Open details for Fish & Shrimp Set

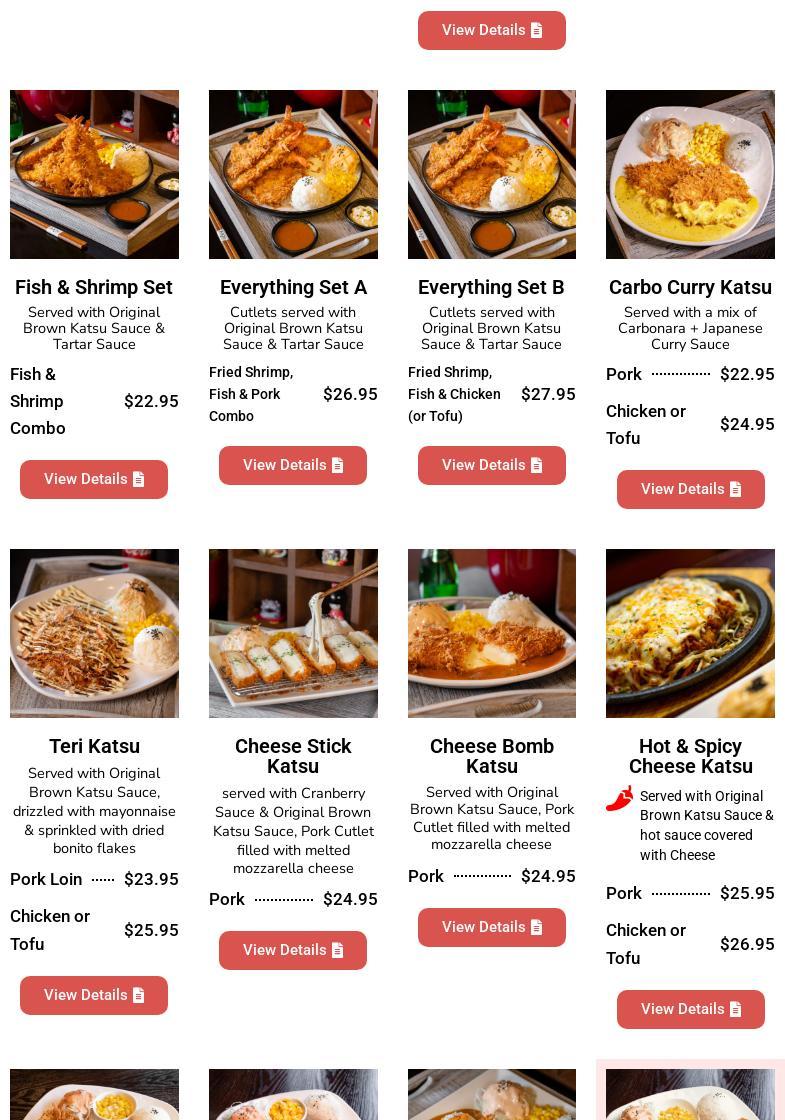[94, 479]
